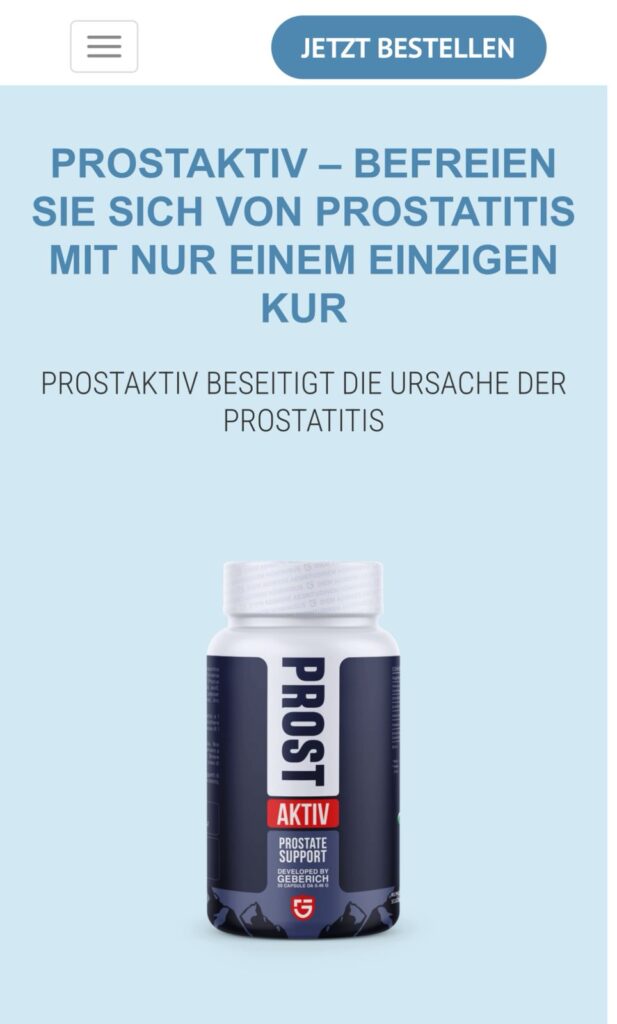Tap the Jetzt Bestellen button
The image size is (617, 1024).
[408, 47]
